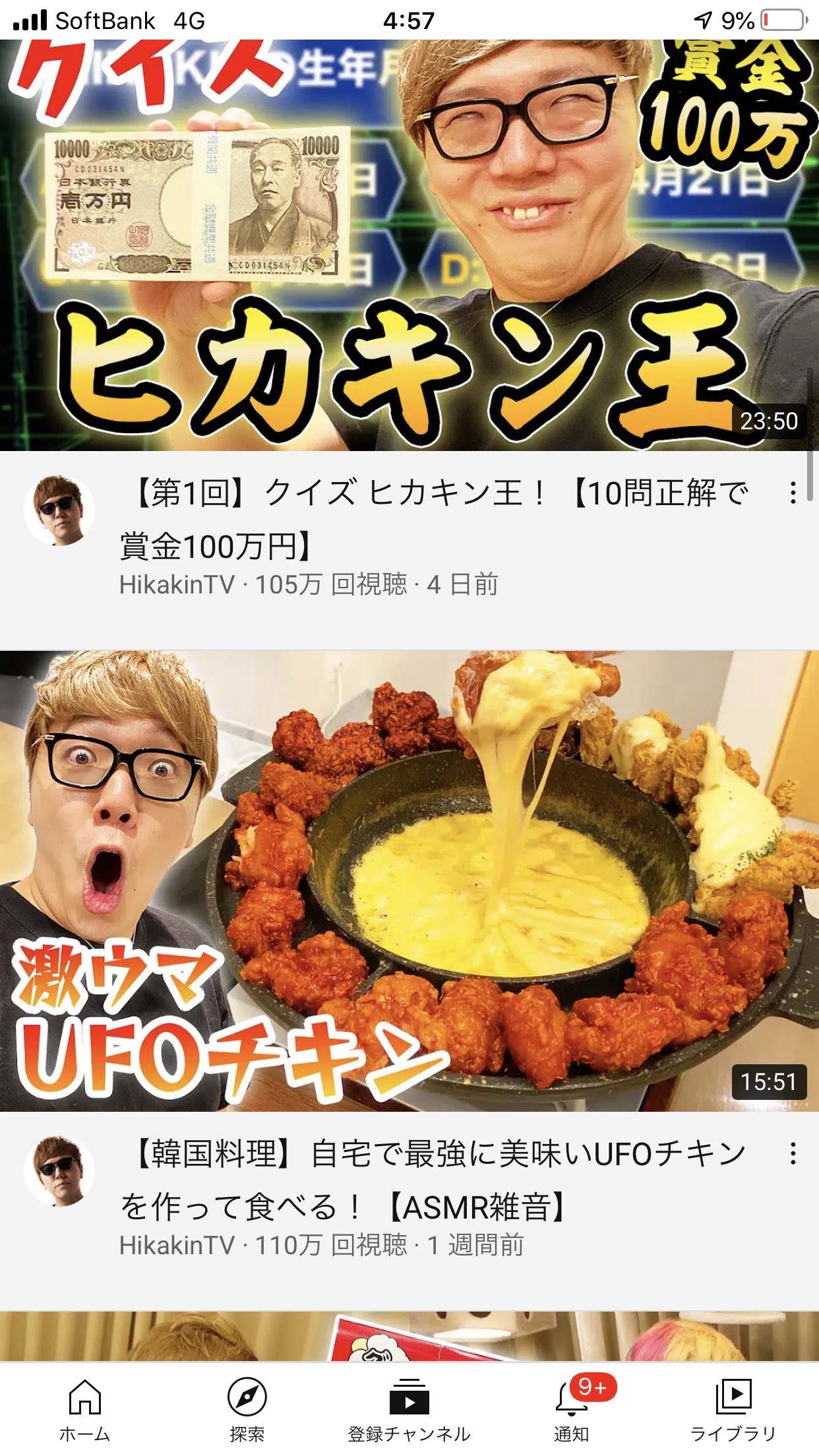Switch to the ライブラリ tab
Viewport: 819px width, 1456px height.
click(733, 1410)
